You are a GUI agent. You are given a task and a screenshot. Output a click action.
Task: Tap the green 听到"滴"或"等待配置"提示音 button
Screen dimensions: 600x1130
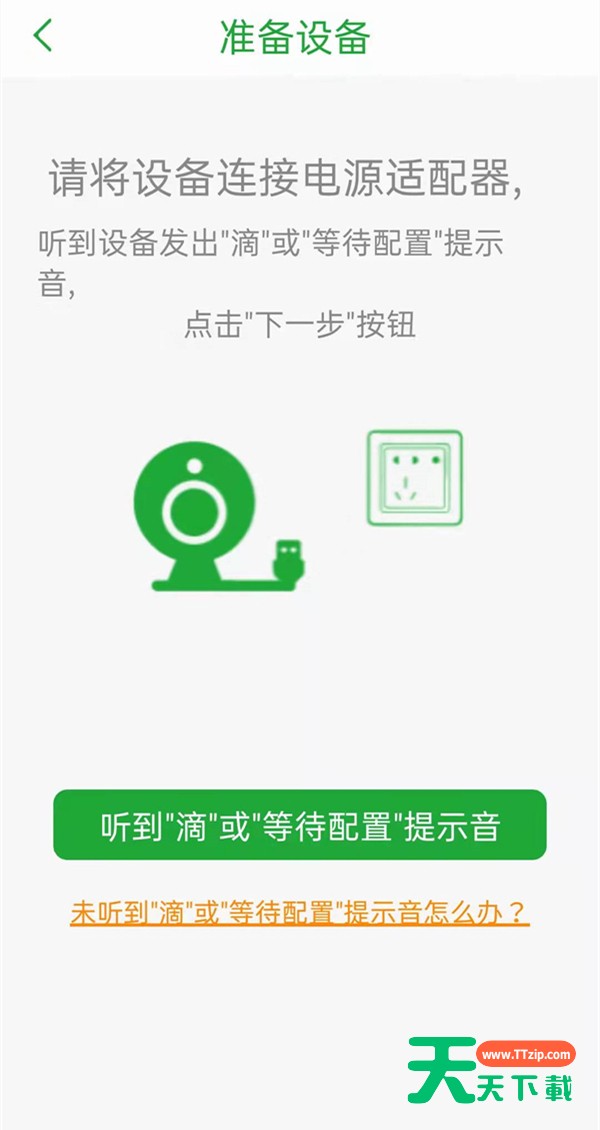[300, 826]
